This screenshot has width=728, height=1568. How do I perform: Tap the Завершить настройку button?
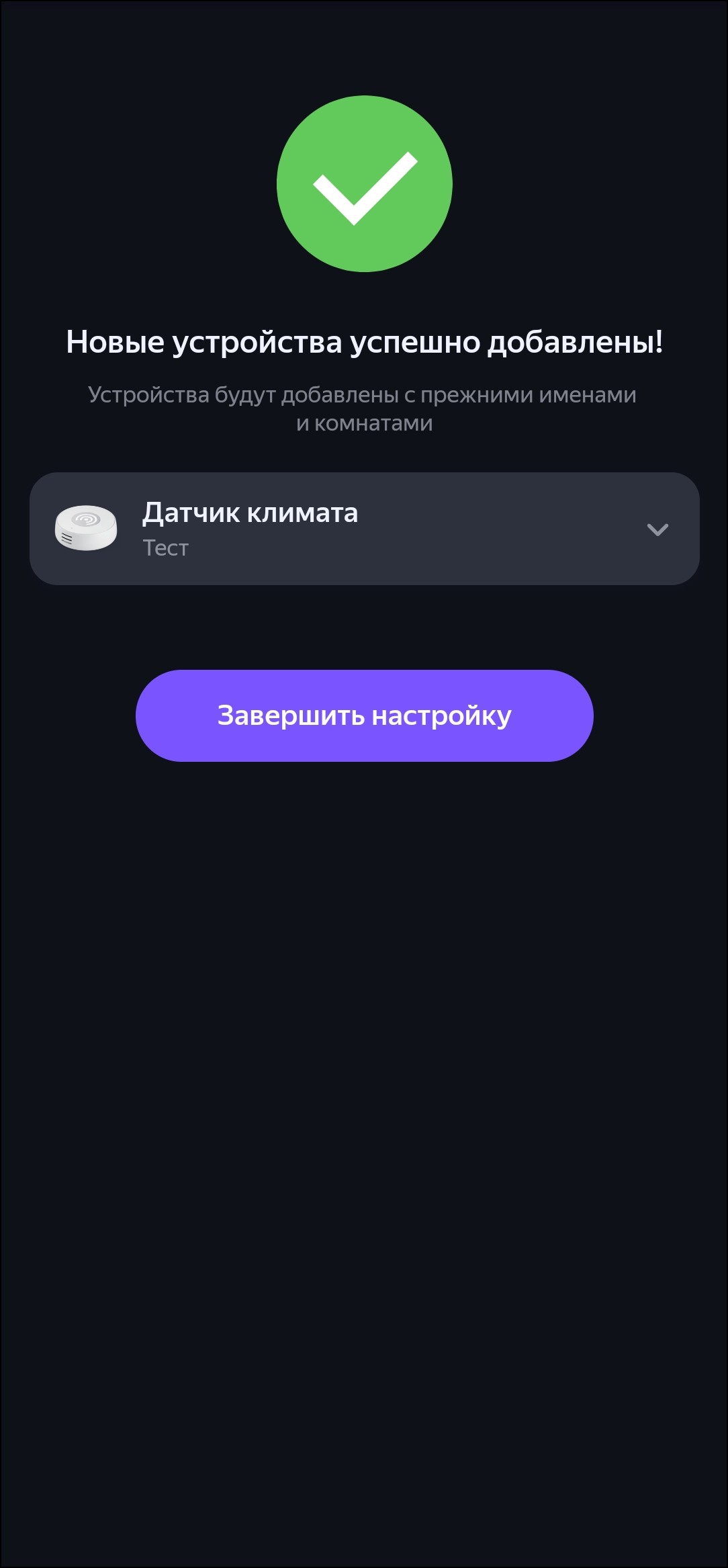coord(364,715)
